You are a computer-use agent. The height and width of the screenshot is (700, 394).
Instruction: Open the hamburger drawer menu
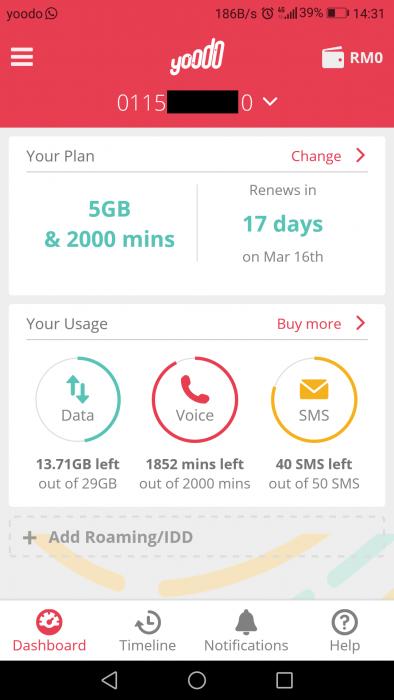[22, 57]
